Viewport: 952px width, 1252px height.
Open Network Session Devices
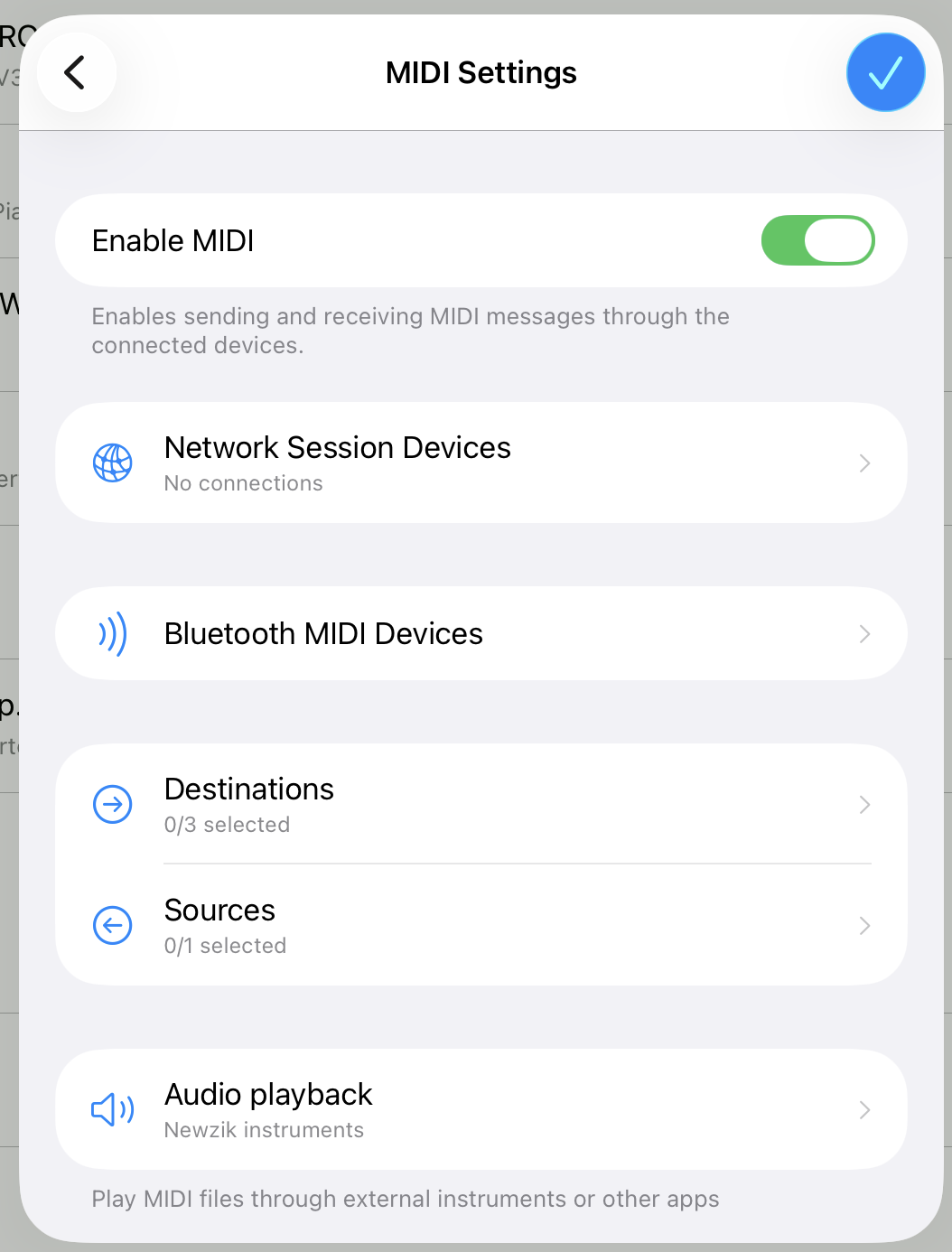tap(481, 462)
